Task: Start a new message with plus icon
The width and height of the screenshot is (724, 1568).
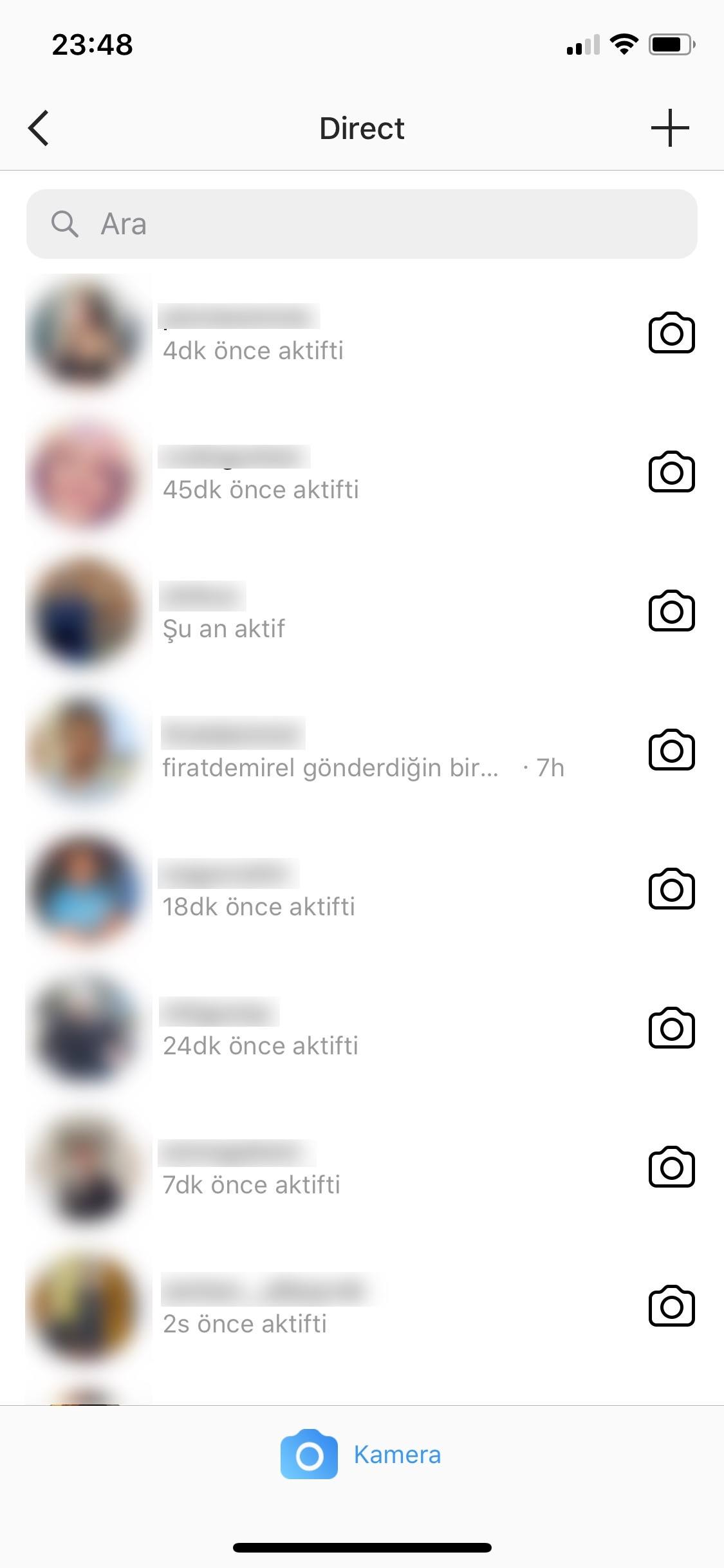Action: (x=670, y=127)
